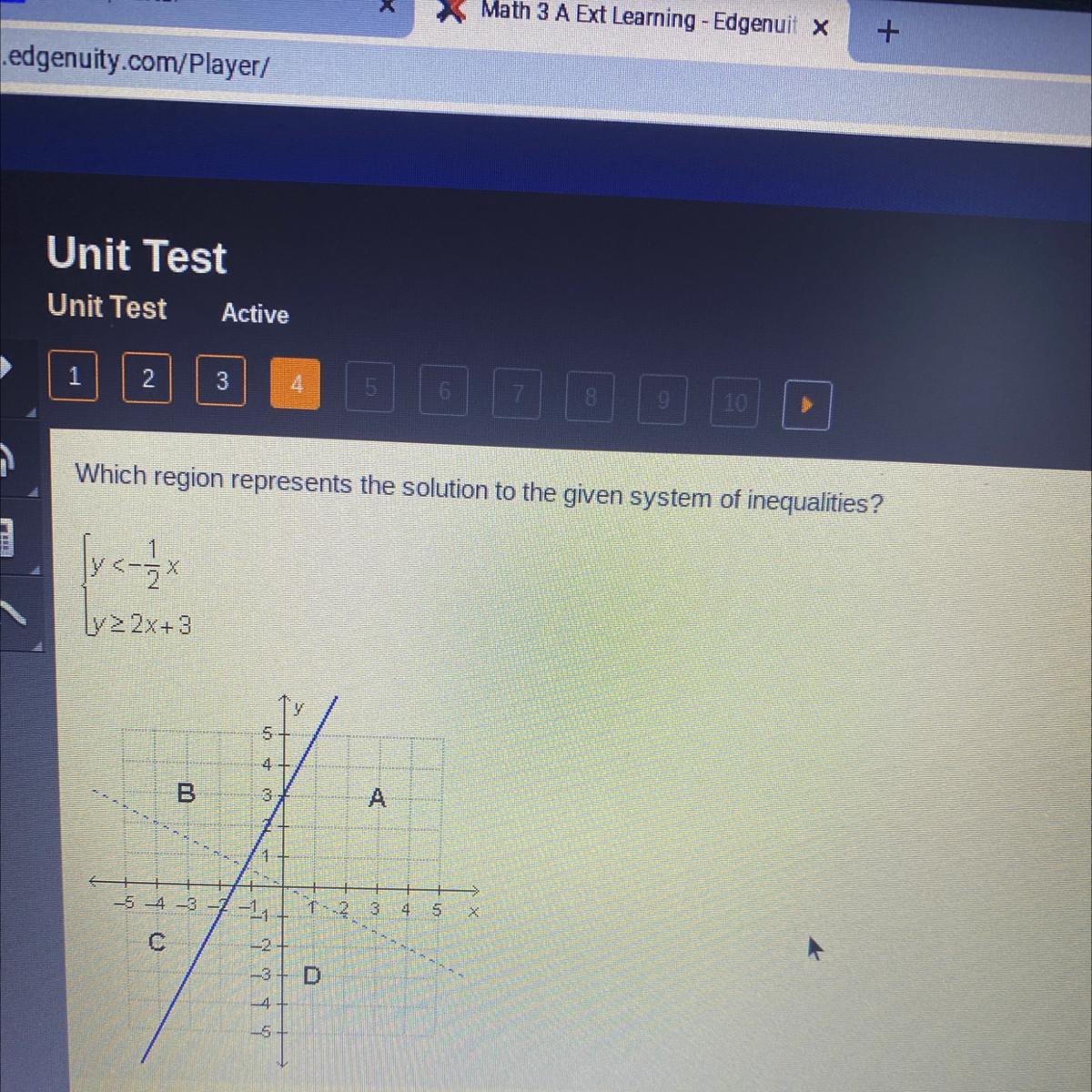Open a new browser tab
The width and height of the screenshot is (1092, 1092).
click(x=888, y=32)
